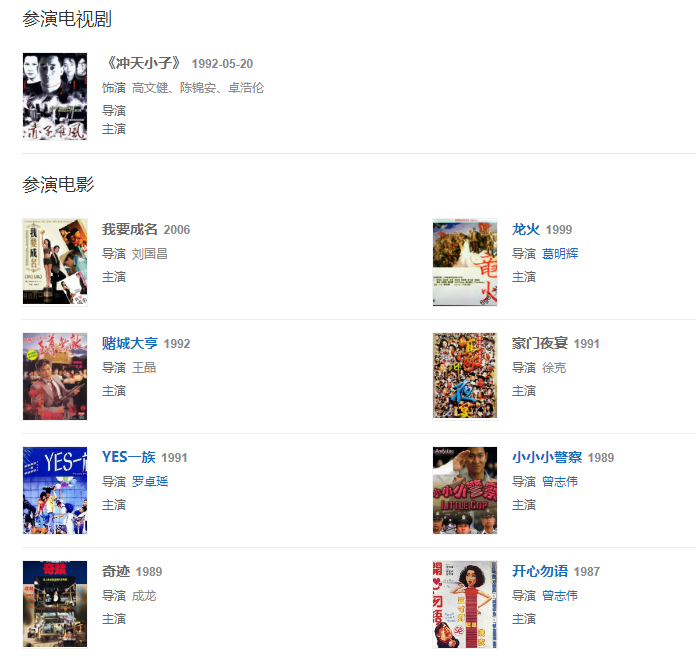
Task: Tap the 赌城大亨 movie poster
Action: [55, 376]
